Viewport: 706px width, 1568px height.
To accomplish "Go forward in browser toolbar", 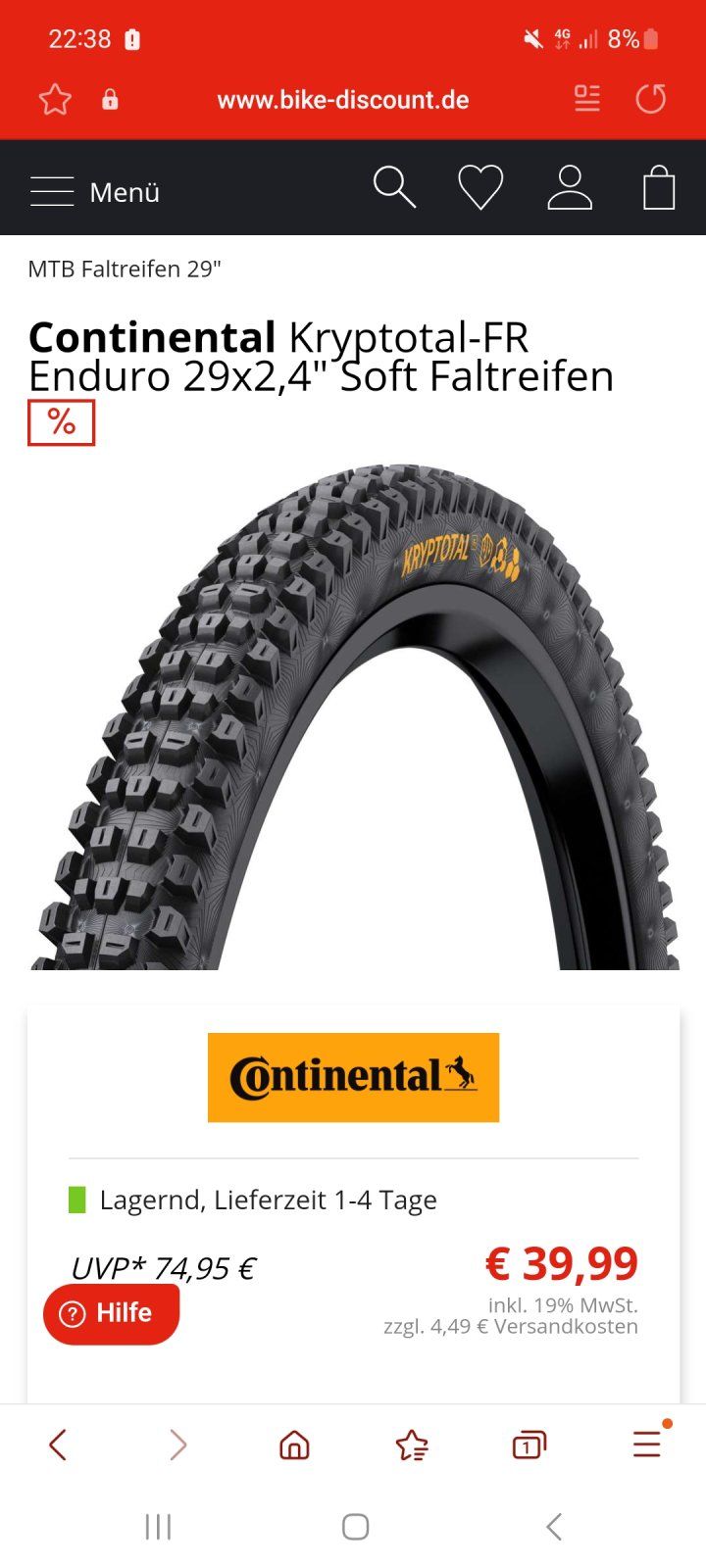I will [x=177, y=1445].
